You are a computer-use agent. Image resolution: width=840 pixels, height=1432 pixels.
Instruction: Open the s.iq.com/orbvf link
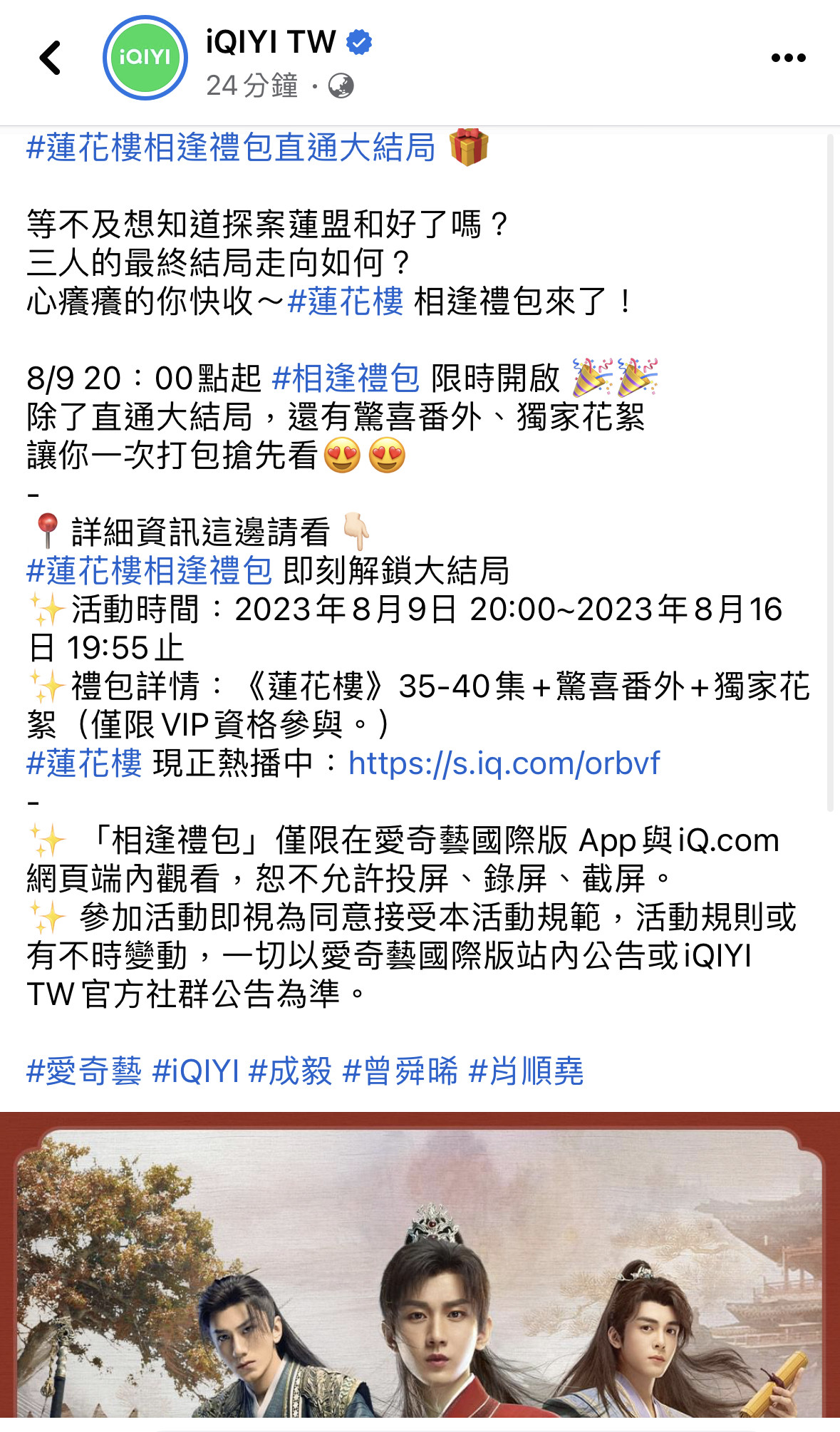point(504,763)
